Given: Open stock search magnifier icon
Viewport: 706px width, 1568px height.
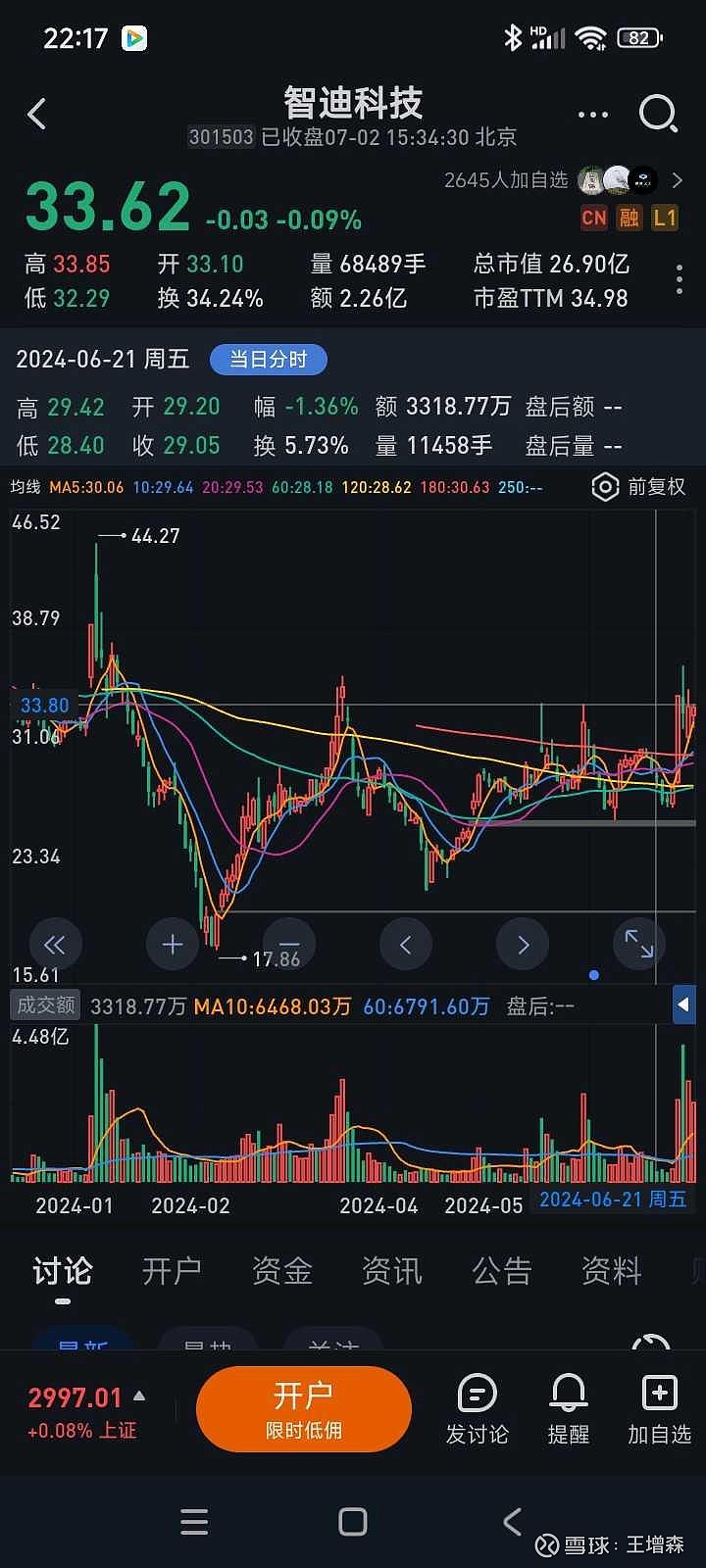Looking at the screenshot, I should [658, 114].
